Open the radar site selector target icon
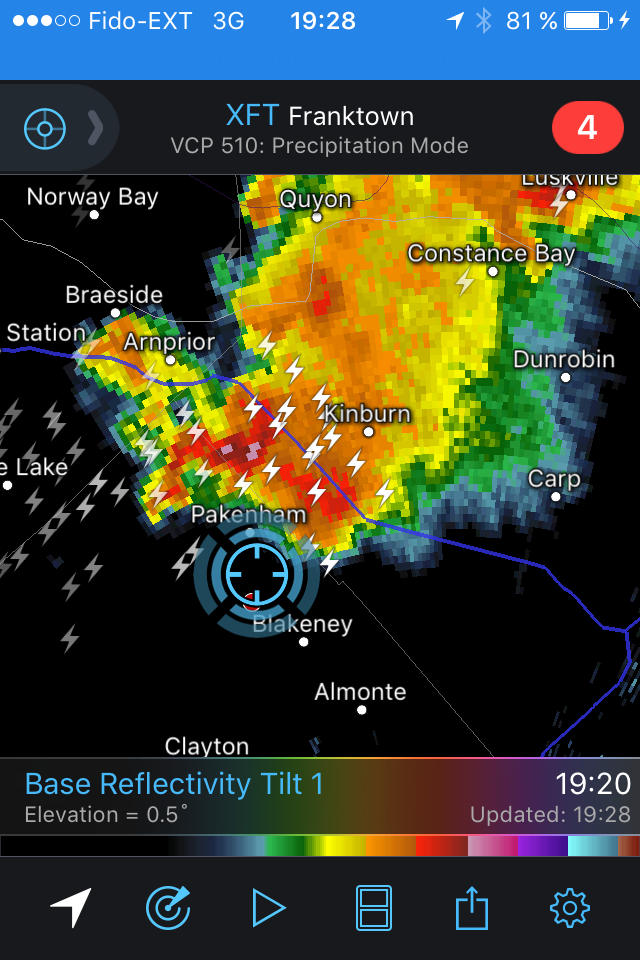This screenshot has height=960, width=640. click(45, 128)
